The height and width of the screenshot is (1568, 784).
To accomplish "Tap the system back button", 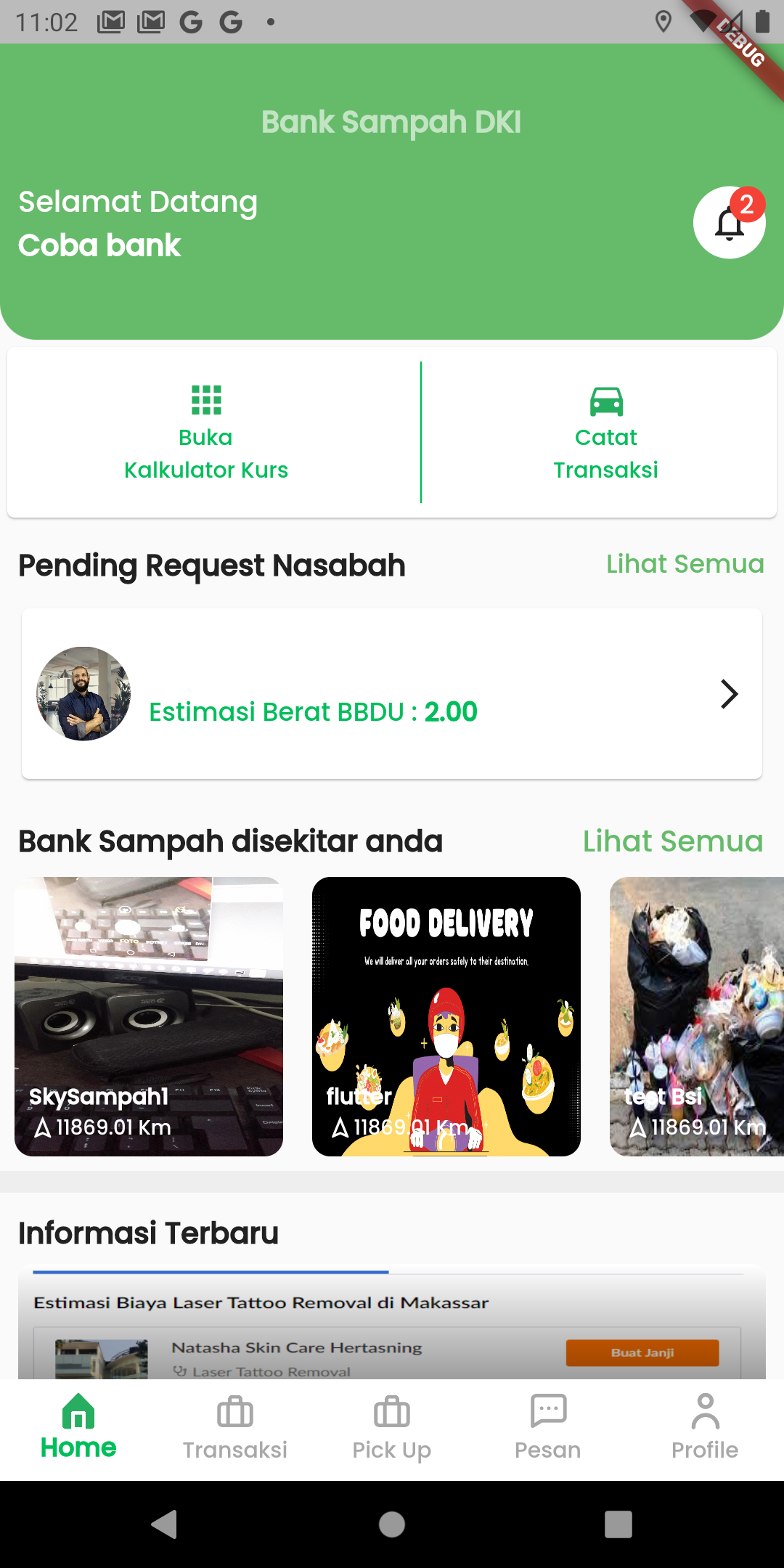I will [165, 1524].
